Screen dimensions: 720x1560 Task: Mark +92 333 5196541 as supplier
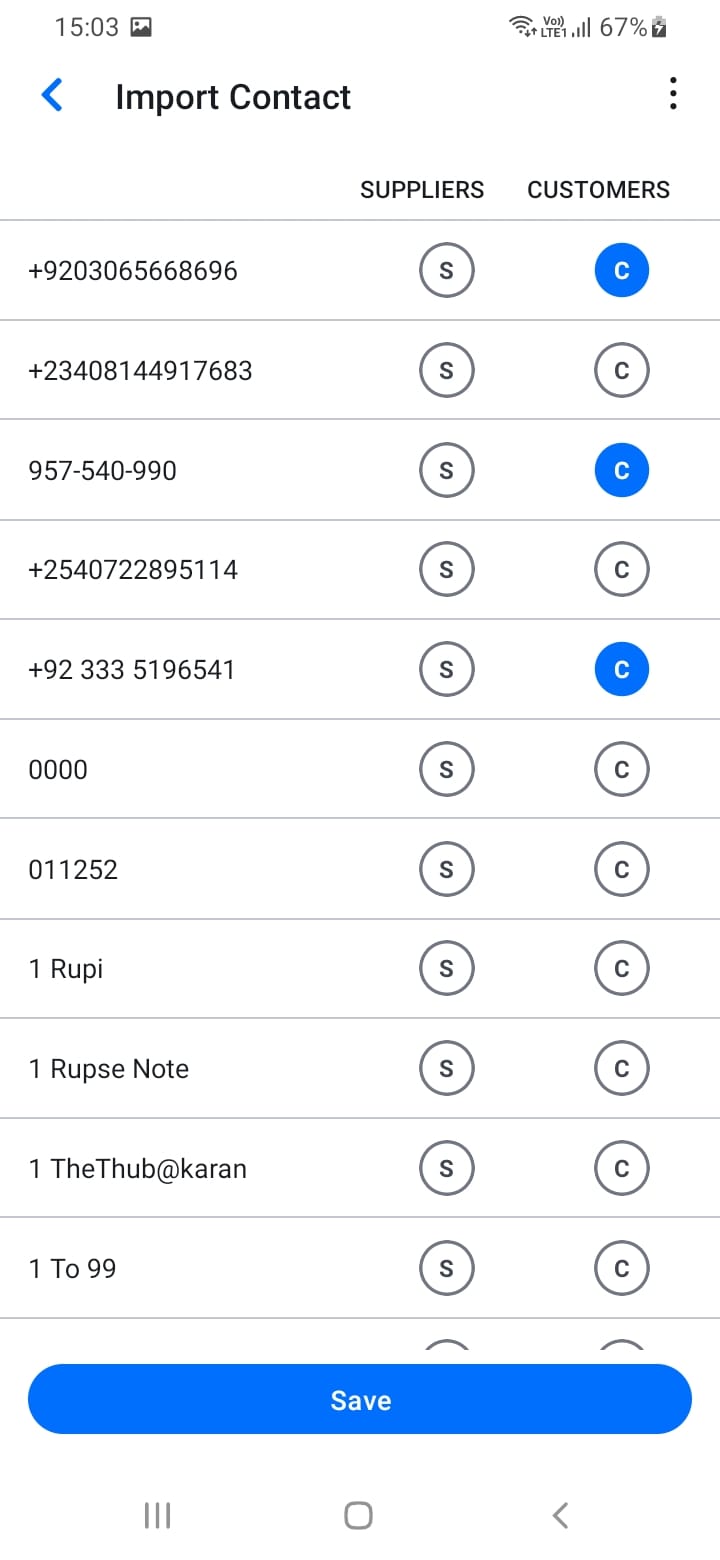coord(446,669)
